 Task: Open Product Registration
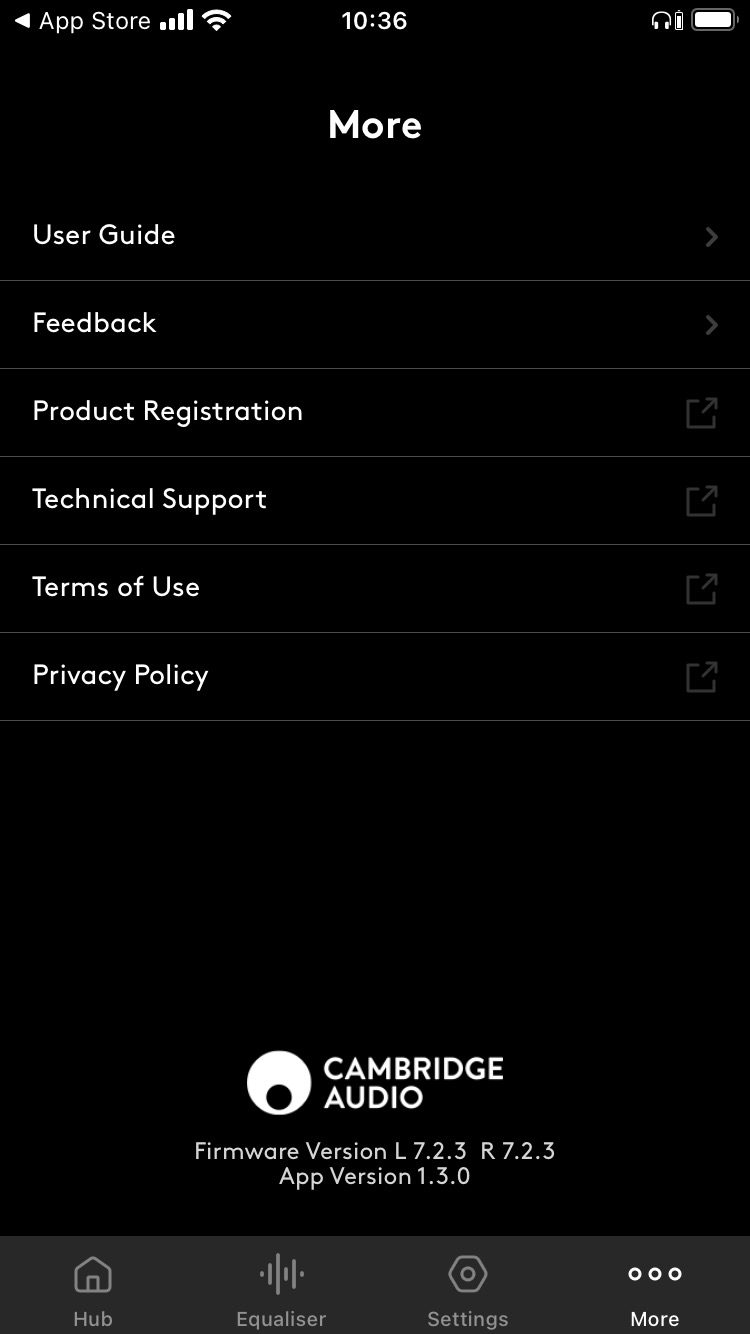(375, 412)
